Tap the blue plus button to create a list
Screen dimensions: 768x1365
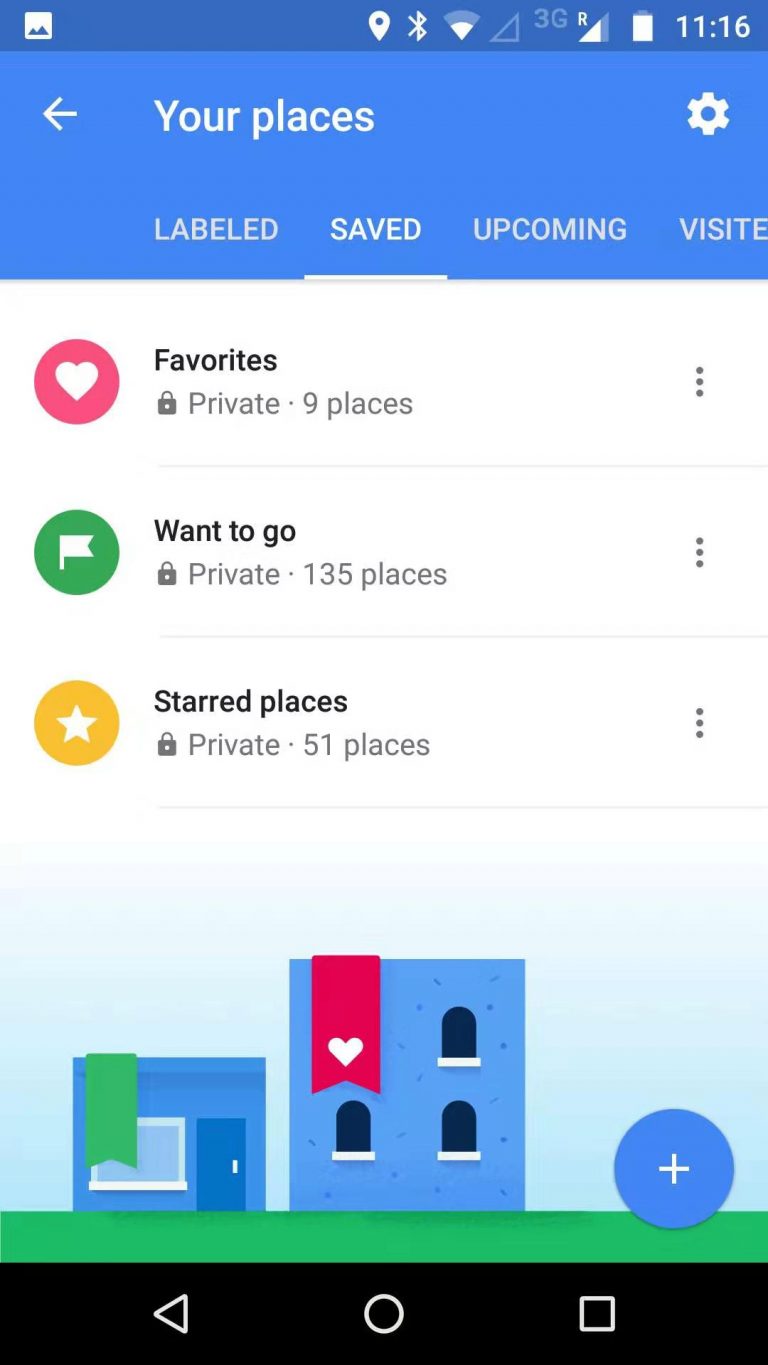point(673,1168)
